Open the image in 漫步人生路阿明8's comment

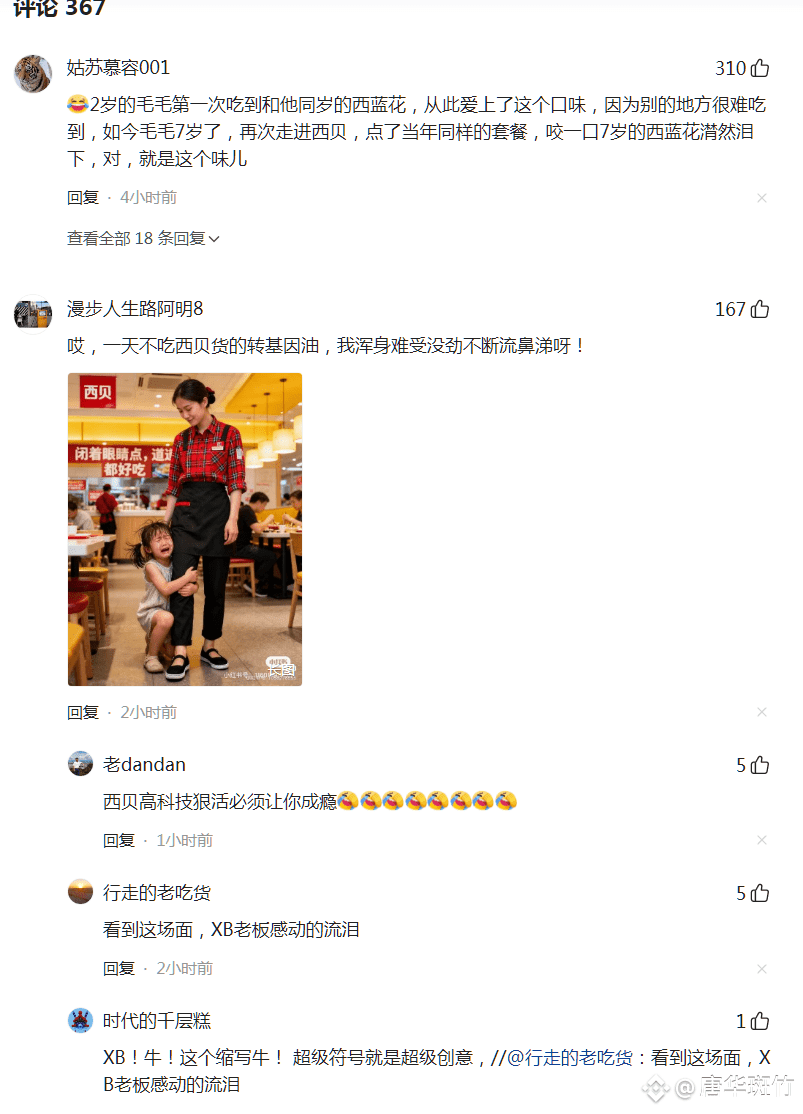coord(185,529)
